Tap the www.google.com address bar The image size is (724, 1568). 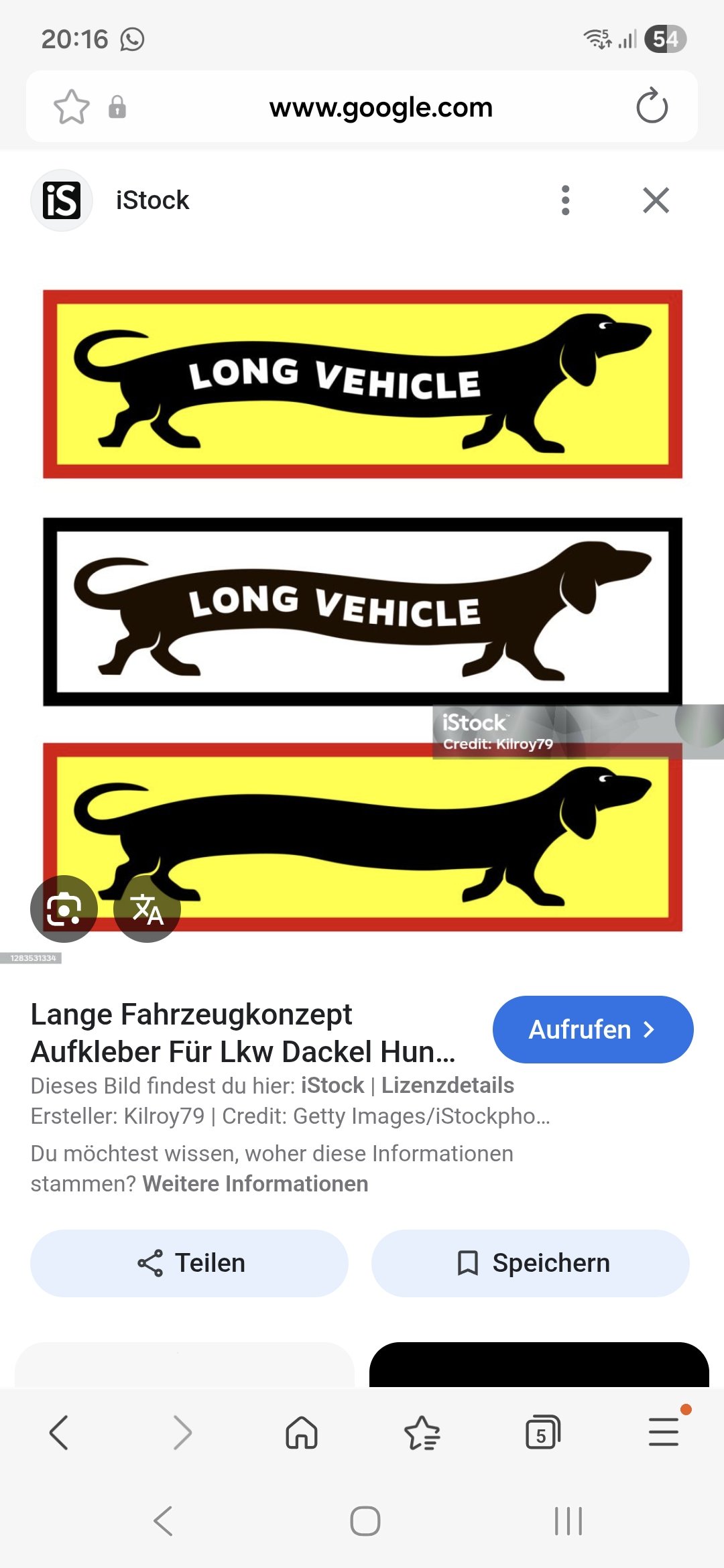381,107
